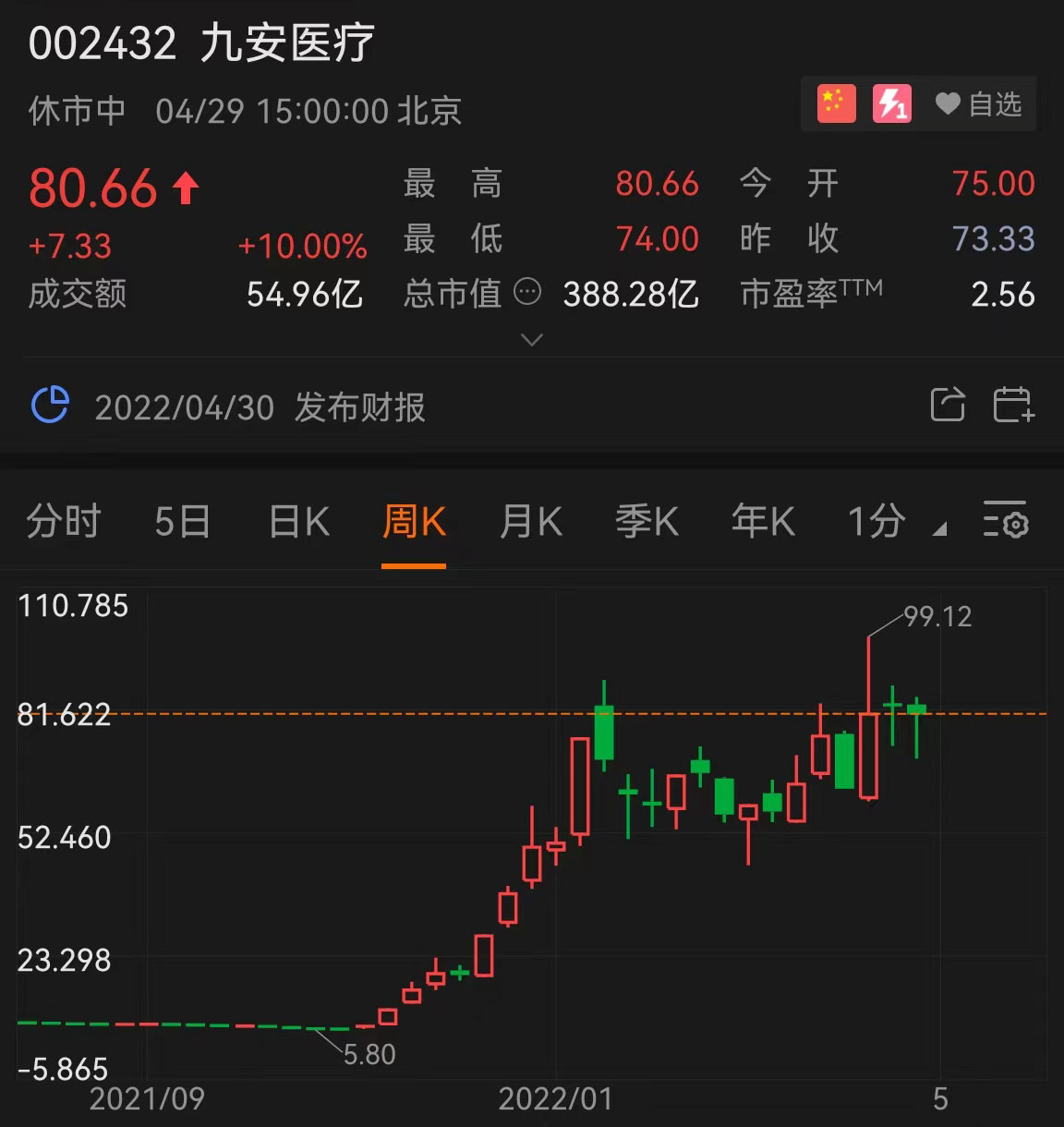Open chart settings via list-gear icon
Screen dimensions: 1064x1127
[1007, 523]
